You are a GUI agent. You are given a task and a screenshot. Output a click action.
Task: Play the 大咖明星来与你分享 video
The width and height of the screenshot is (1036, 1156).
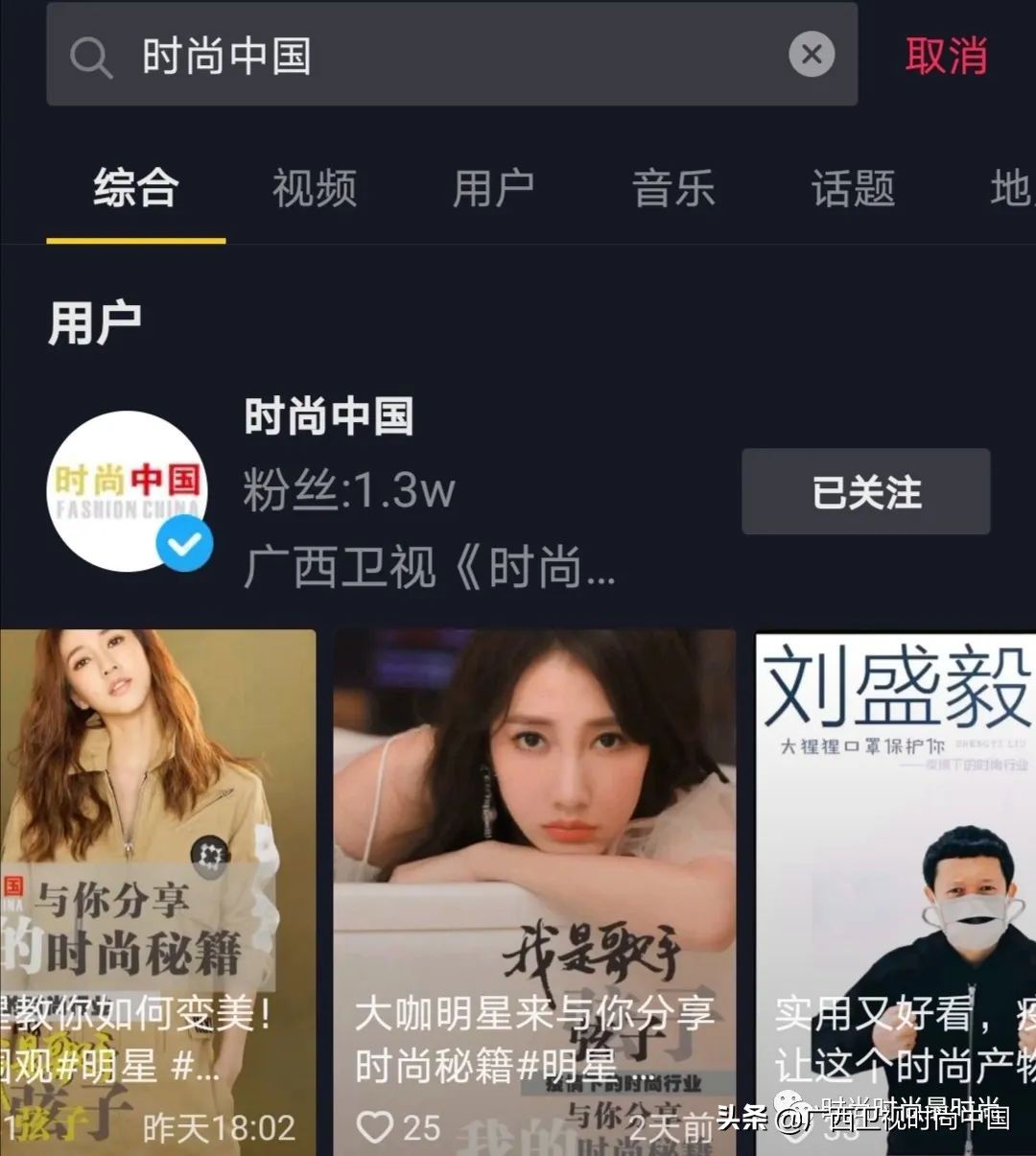point(534,844)
